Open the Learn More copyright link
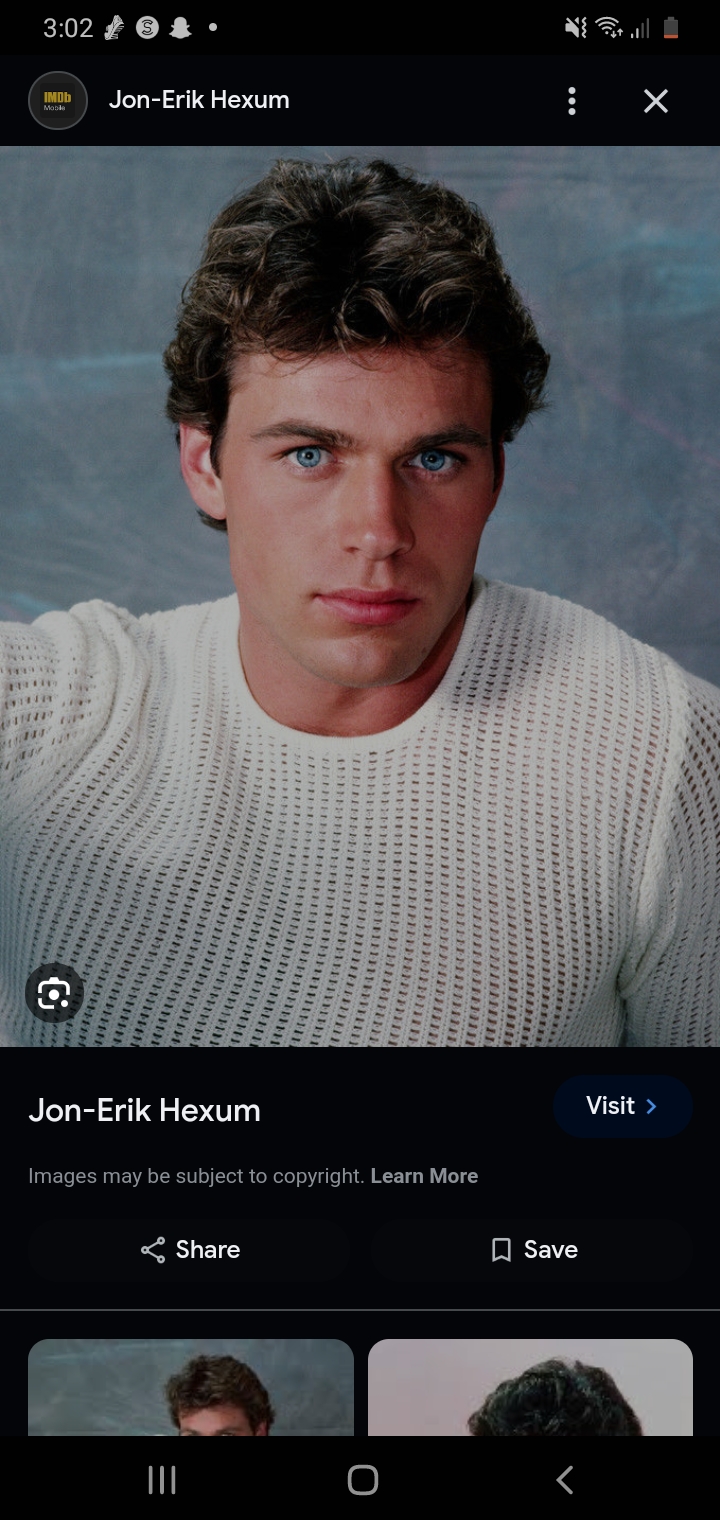Image resolution: width=720 pixels, height=1520 pixels. [424, 1176]
